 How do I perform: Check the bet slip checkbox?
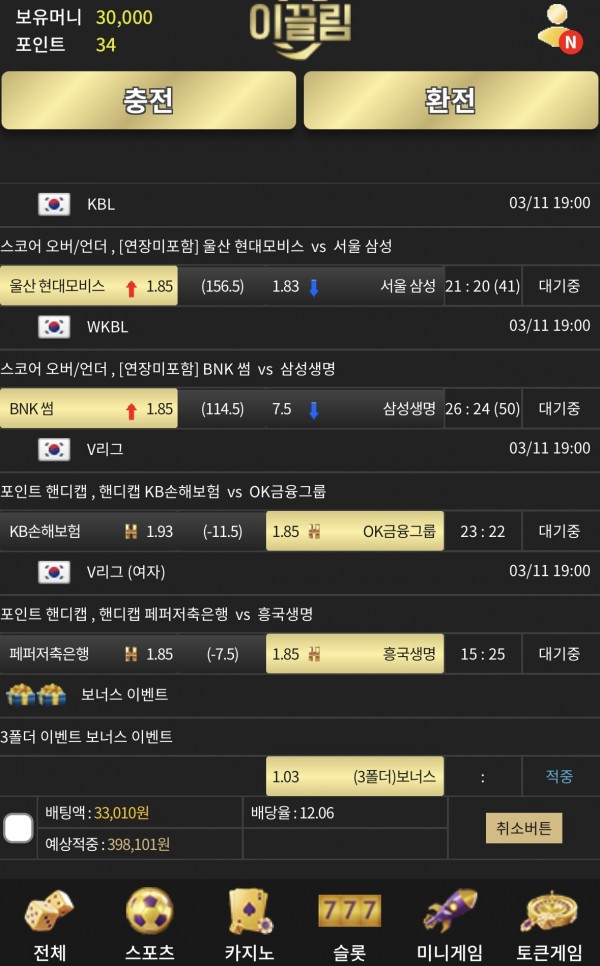(18, 828)
